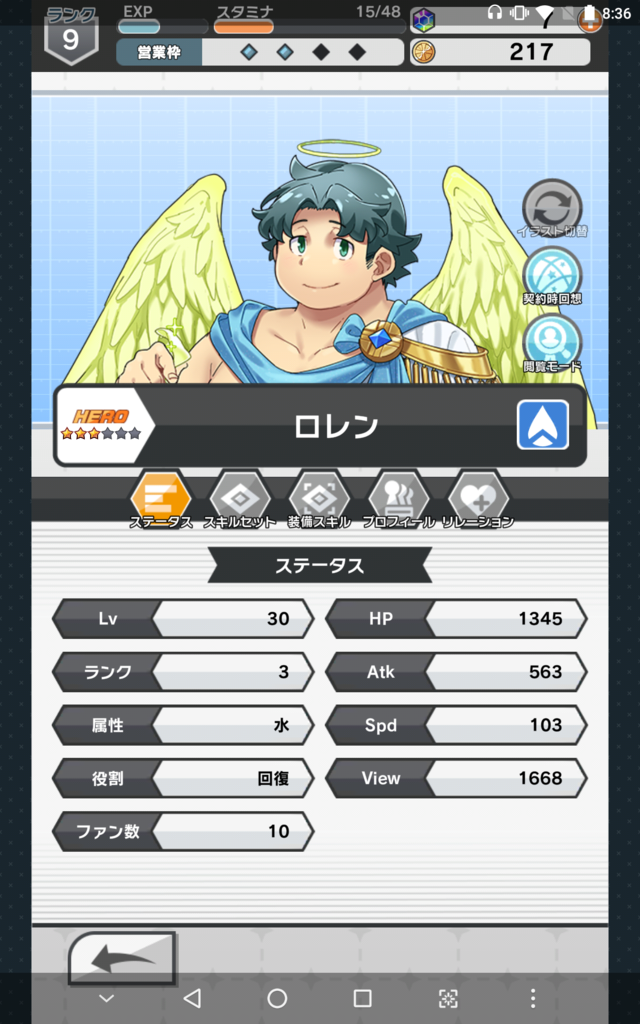The width and height of the screenshot is (640, 1024).
Task: Switch to the プロフィール tab
Action: [x=398, y=500]
